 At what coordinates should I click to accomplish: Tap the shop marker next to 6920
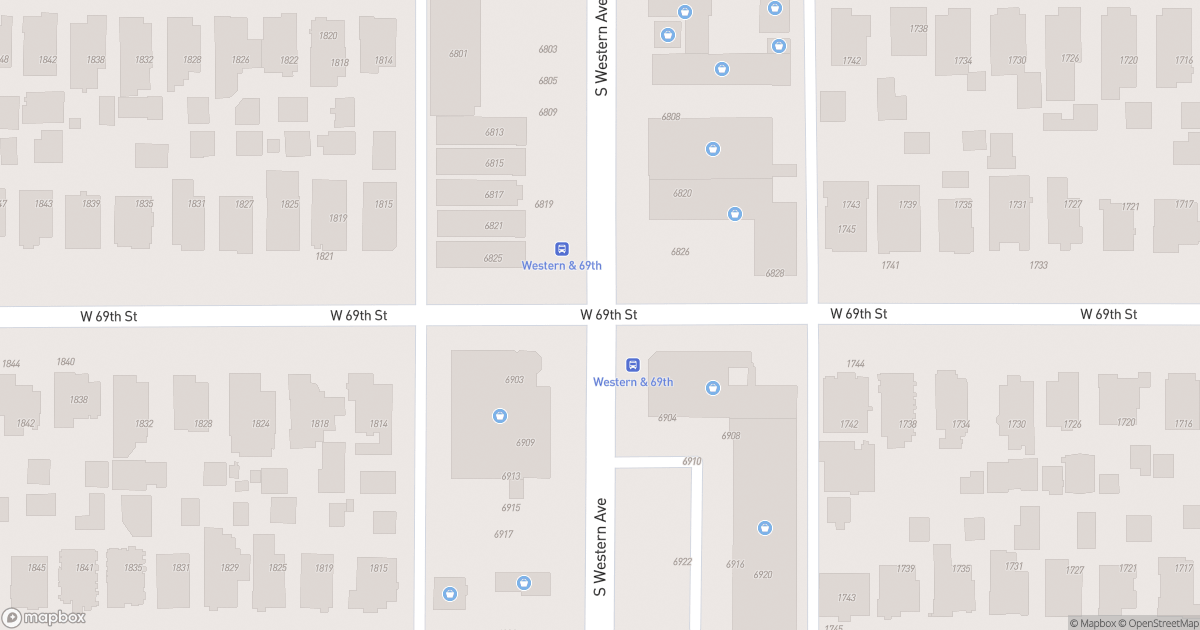point(765,528)
